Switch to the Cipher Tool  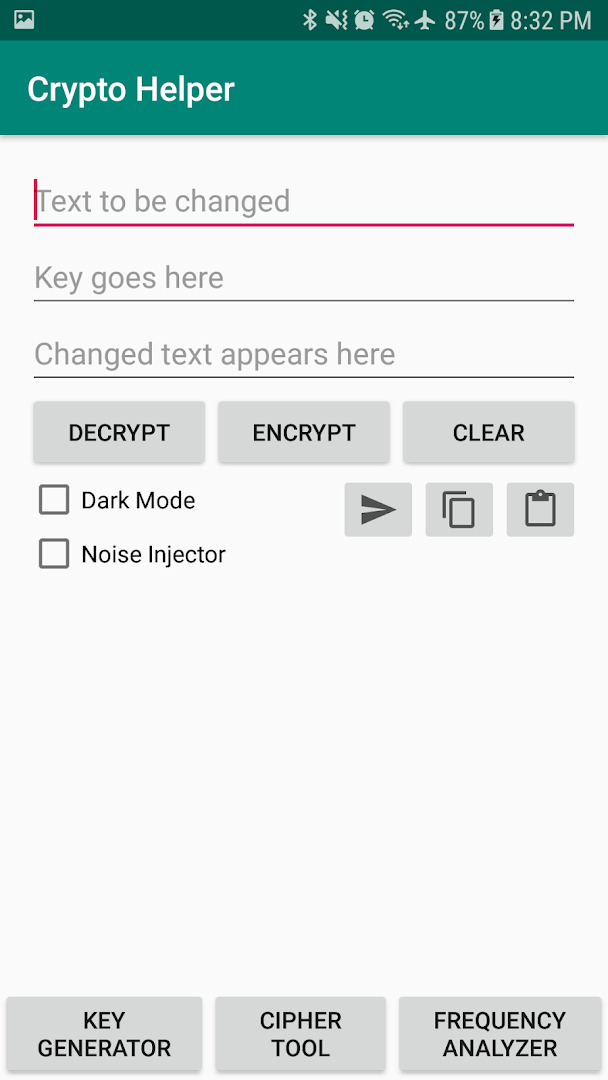pyautogui.click(x=300, y=1034)
